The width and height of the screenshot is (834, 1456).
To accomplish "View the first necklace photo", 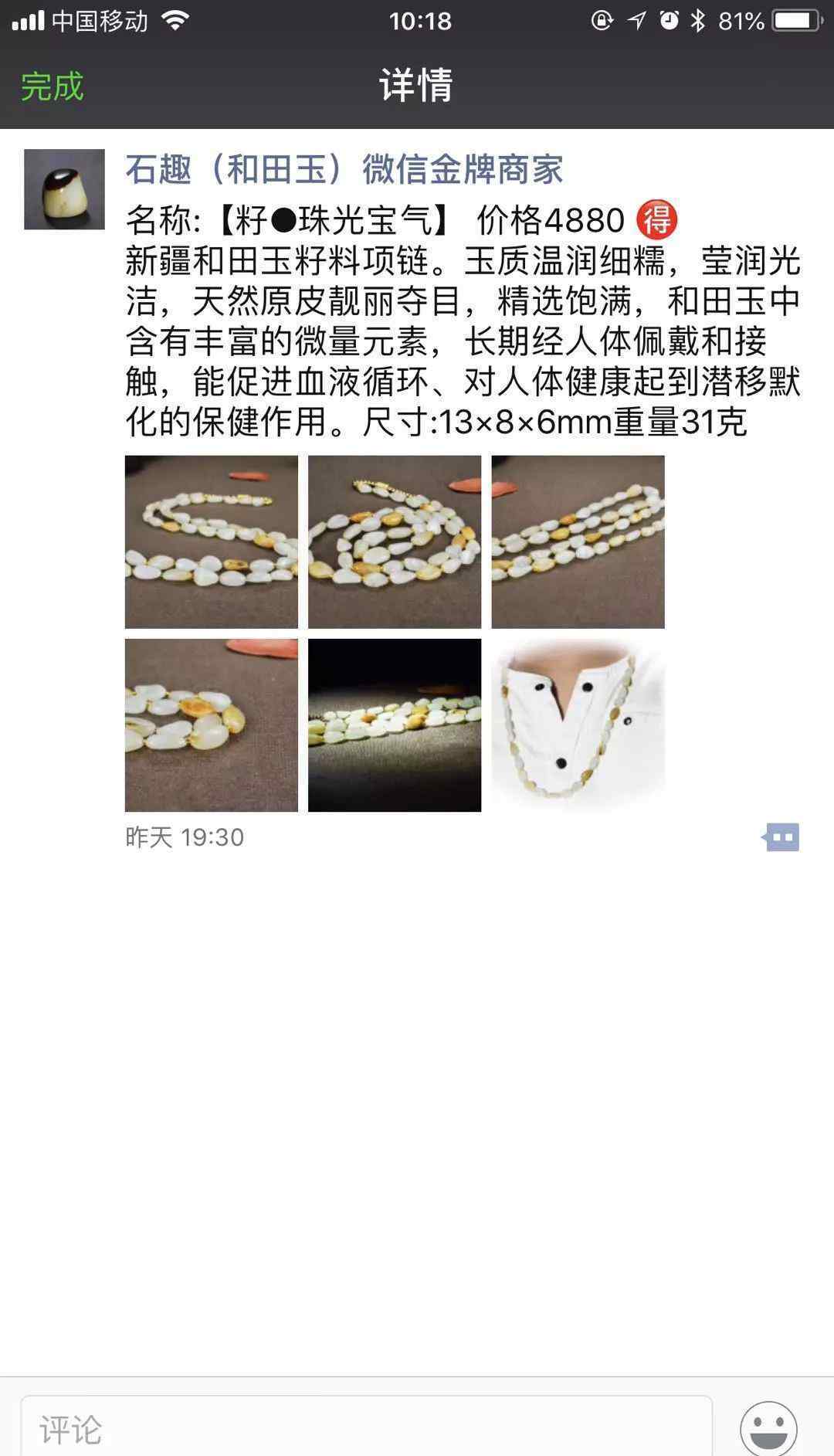I will (x=212, y=541).
